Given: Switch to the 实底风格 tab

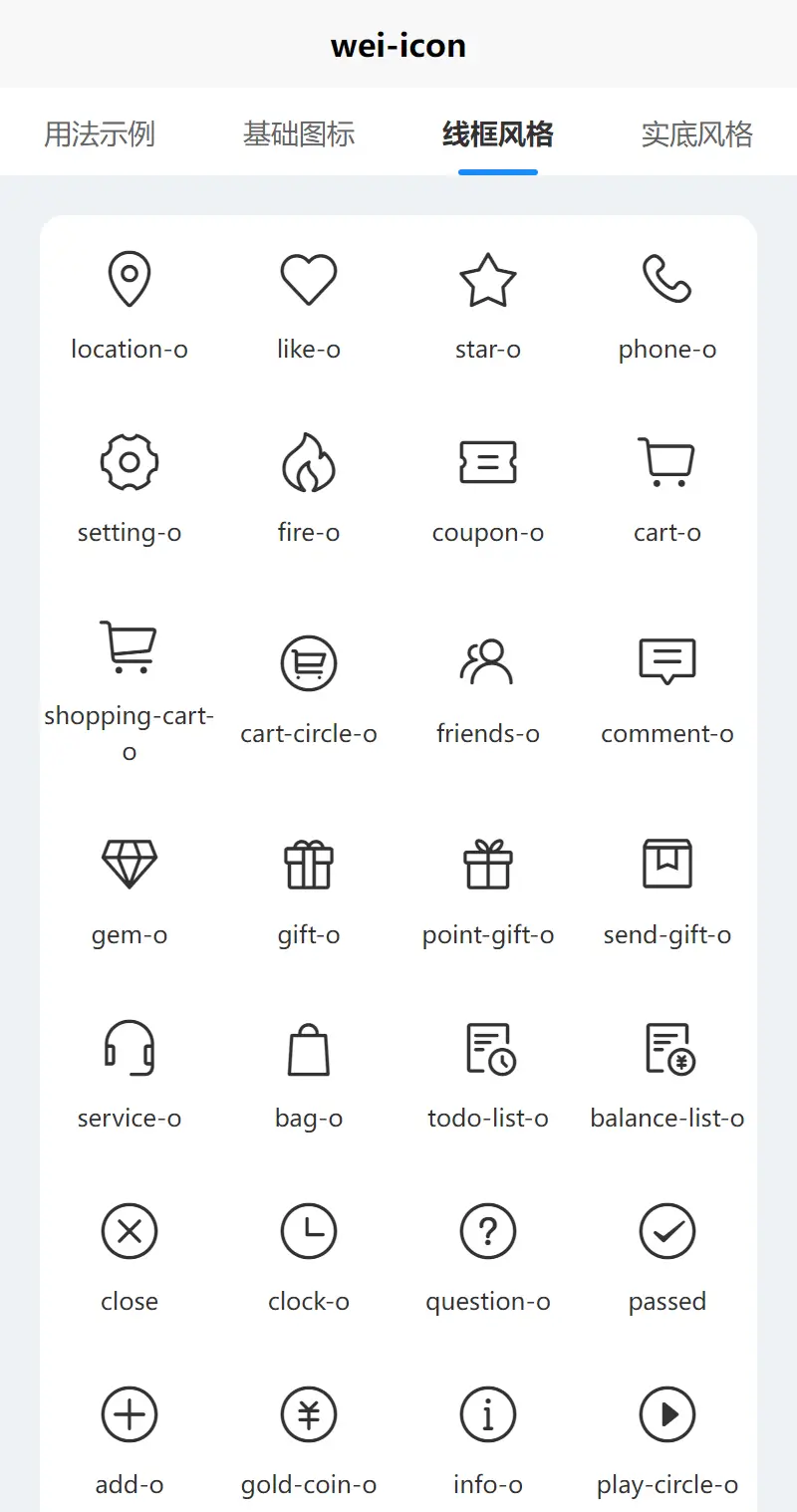Looking at the screenshot, I should 697,133.
